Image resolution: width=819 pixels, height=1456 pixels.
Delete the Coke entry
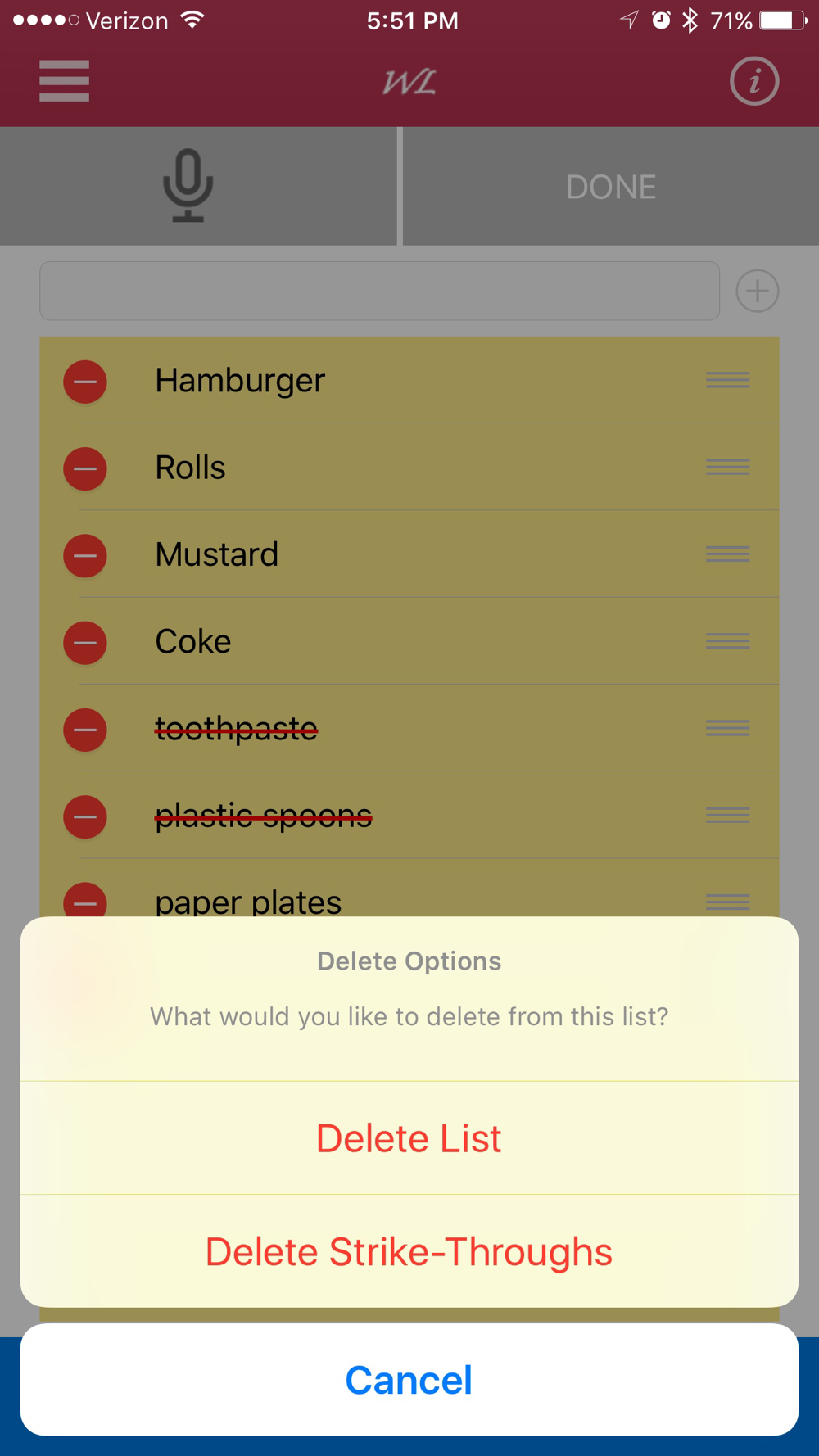click(85, 642)
